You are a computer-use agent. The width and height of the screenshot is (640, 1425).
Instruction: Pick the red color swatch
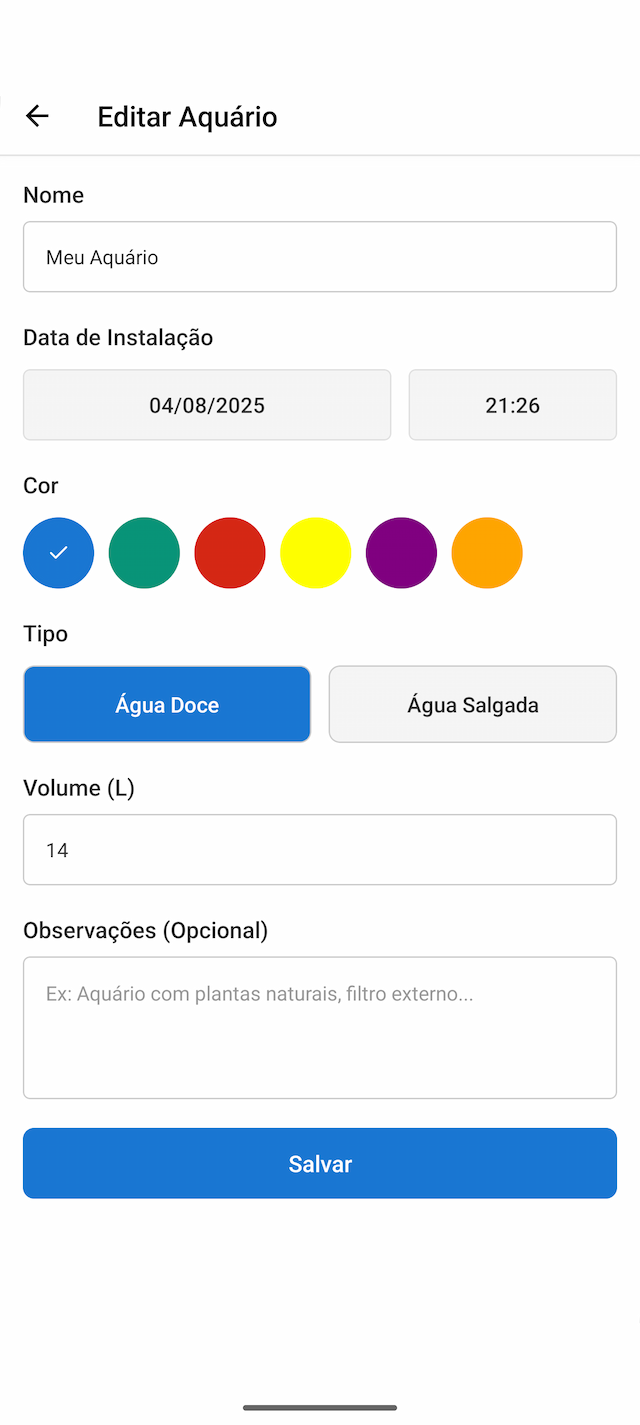230,553
